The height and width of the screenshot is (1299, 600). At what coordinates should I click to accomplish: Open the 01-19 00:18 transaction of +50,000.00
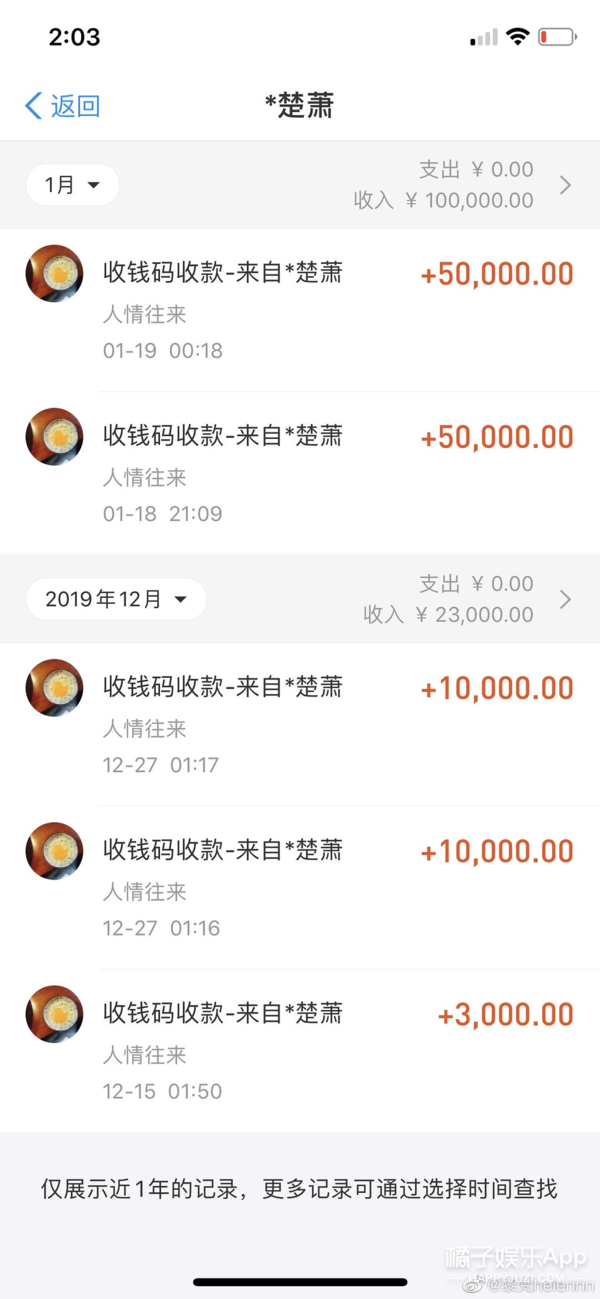point(300,310)
